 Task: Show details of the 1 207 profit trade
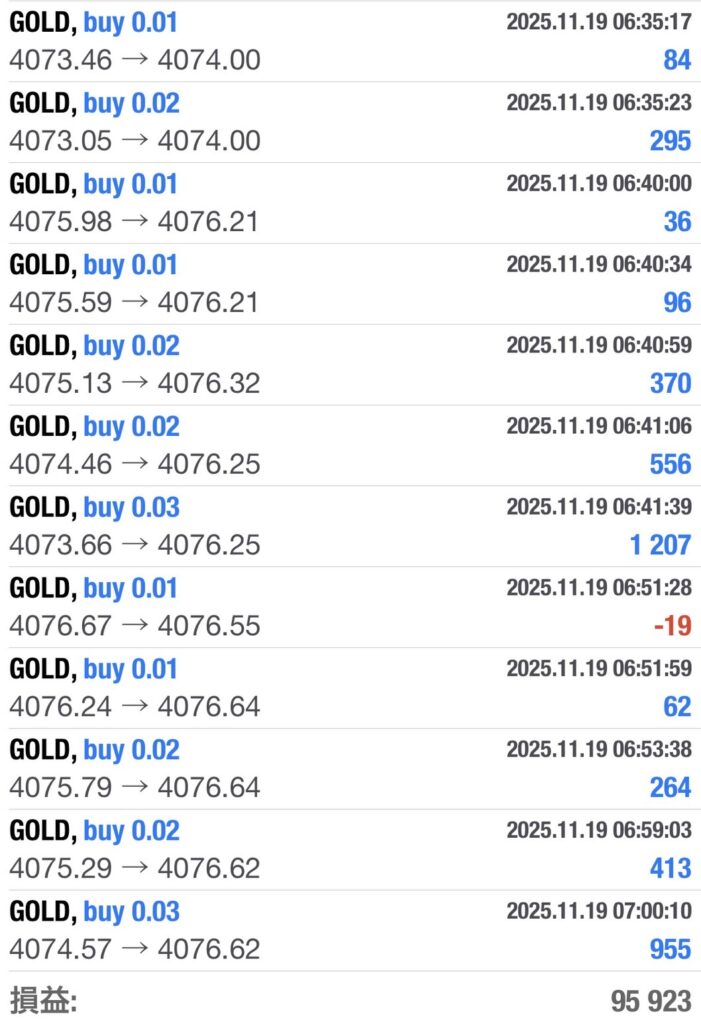350,527
